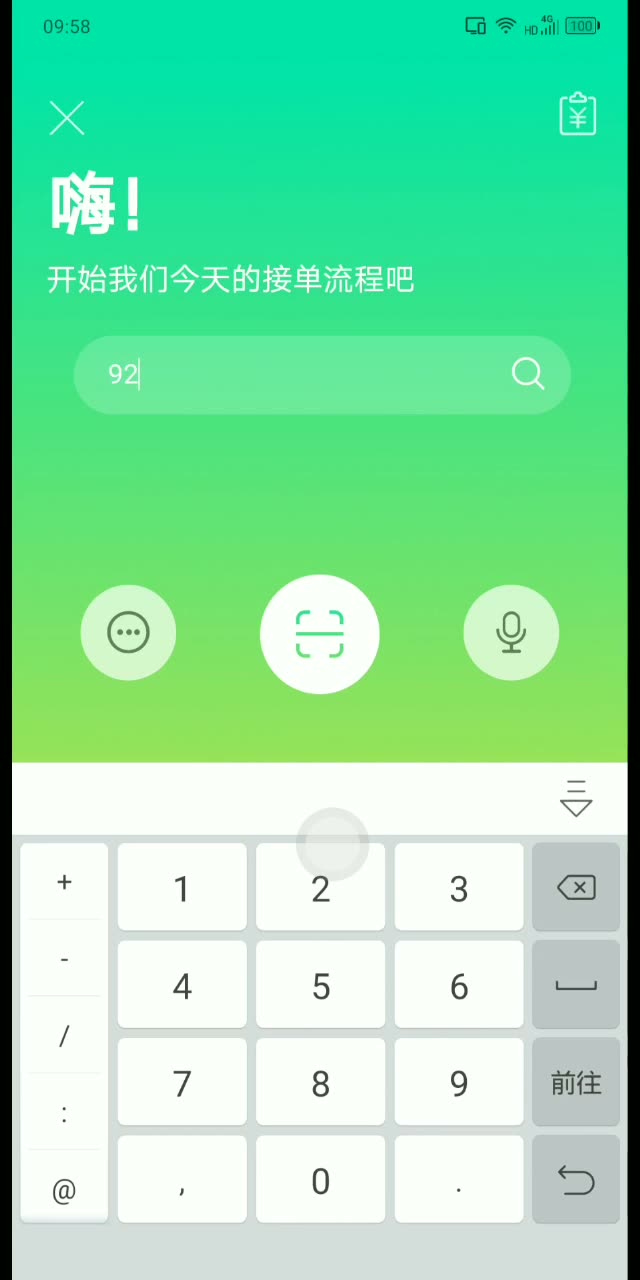Enter digit 9 on the keypad
The image size is (640, 1280).
click(458, 1083)
